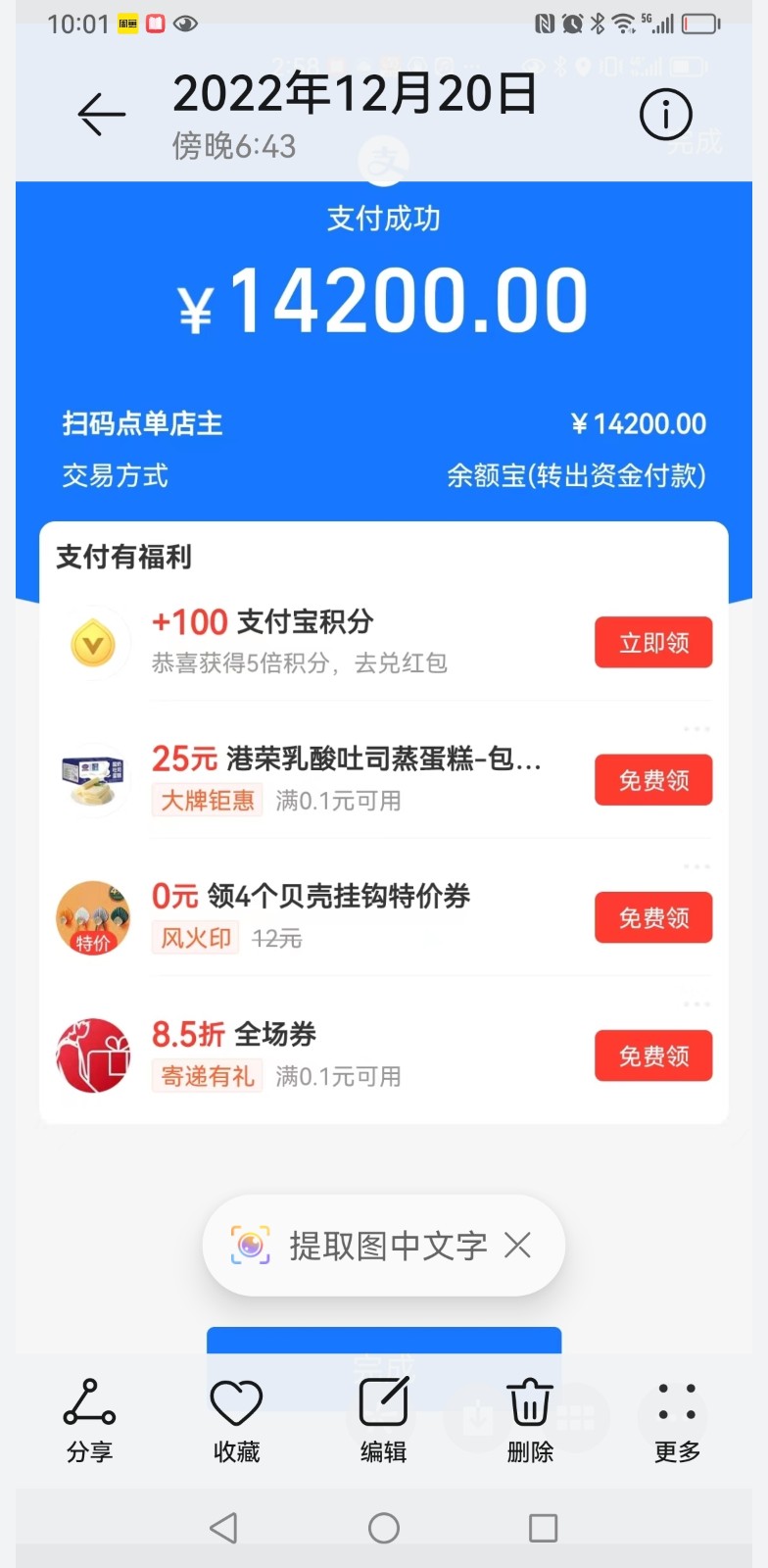Add the picture to favorites with 收藏
This screenshot has width=768, height=1568.
pyautogui.click(x=236, y=1420)
